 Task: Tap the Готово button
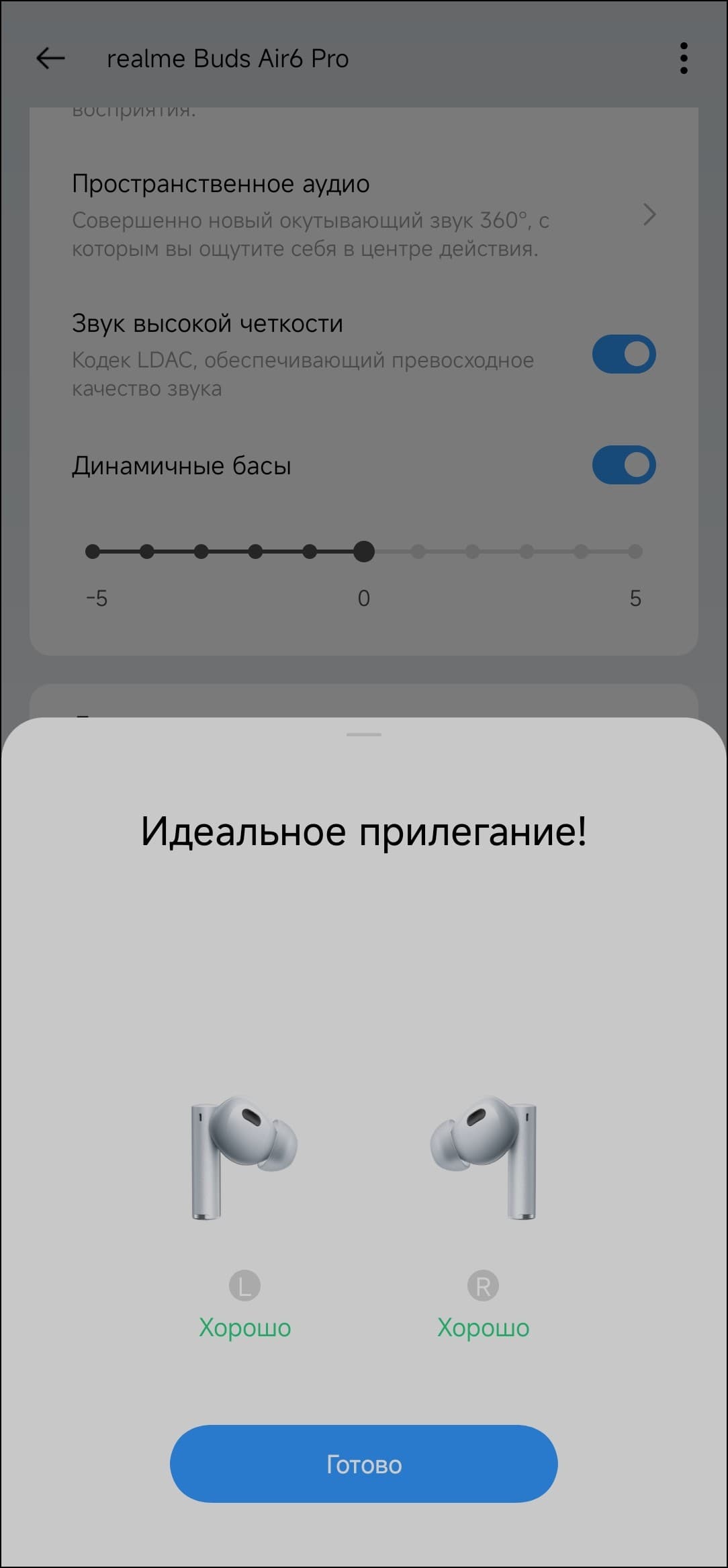pyautogui.click(x=363, y=1464)
